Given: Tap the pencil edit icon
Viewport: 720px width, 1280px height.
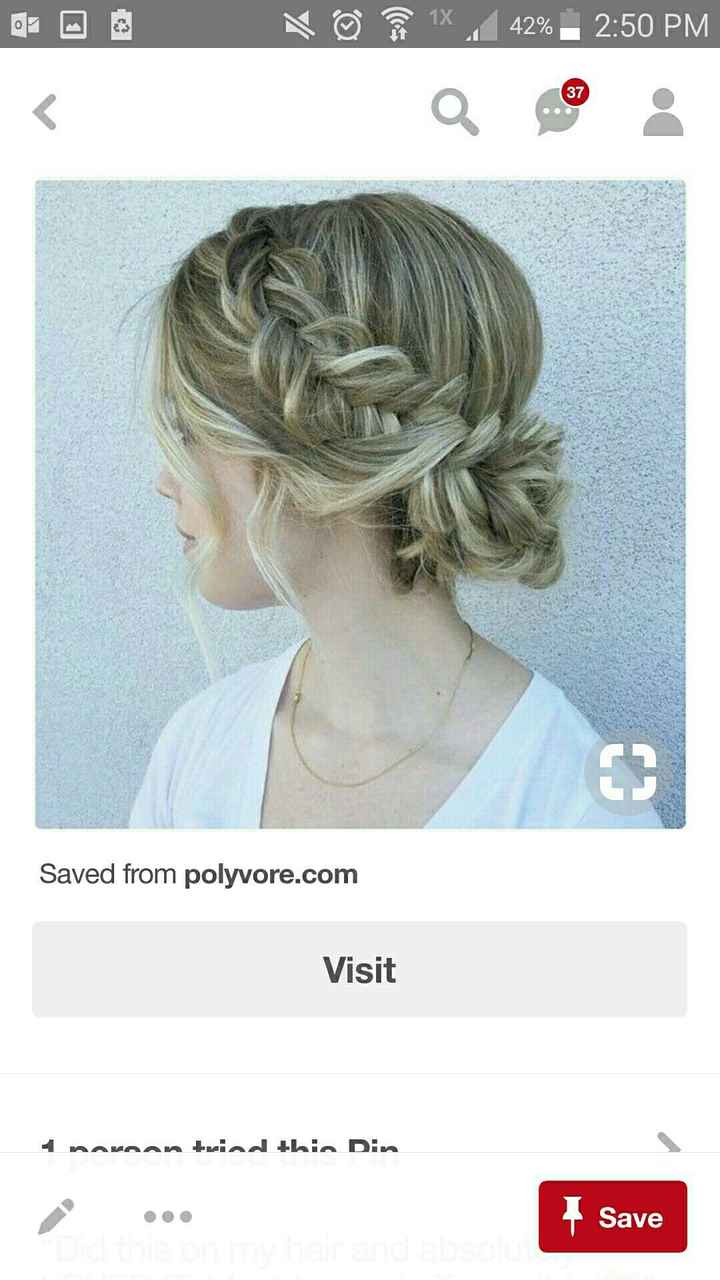Looking at the screenshot, I should click(57, 1216).
